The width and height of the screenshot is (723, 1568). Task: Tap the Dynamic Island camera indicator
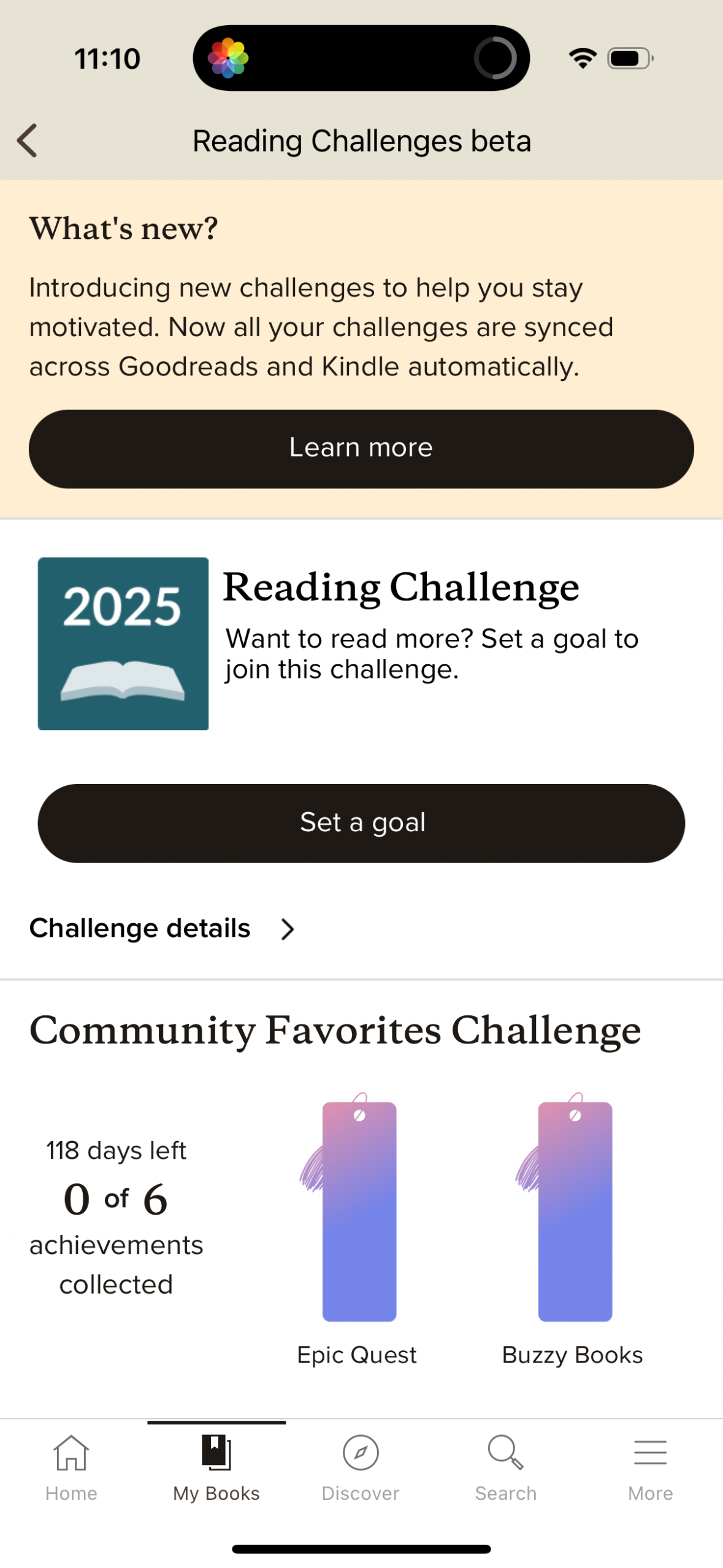497,57
